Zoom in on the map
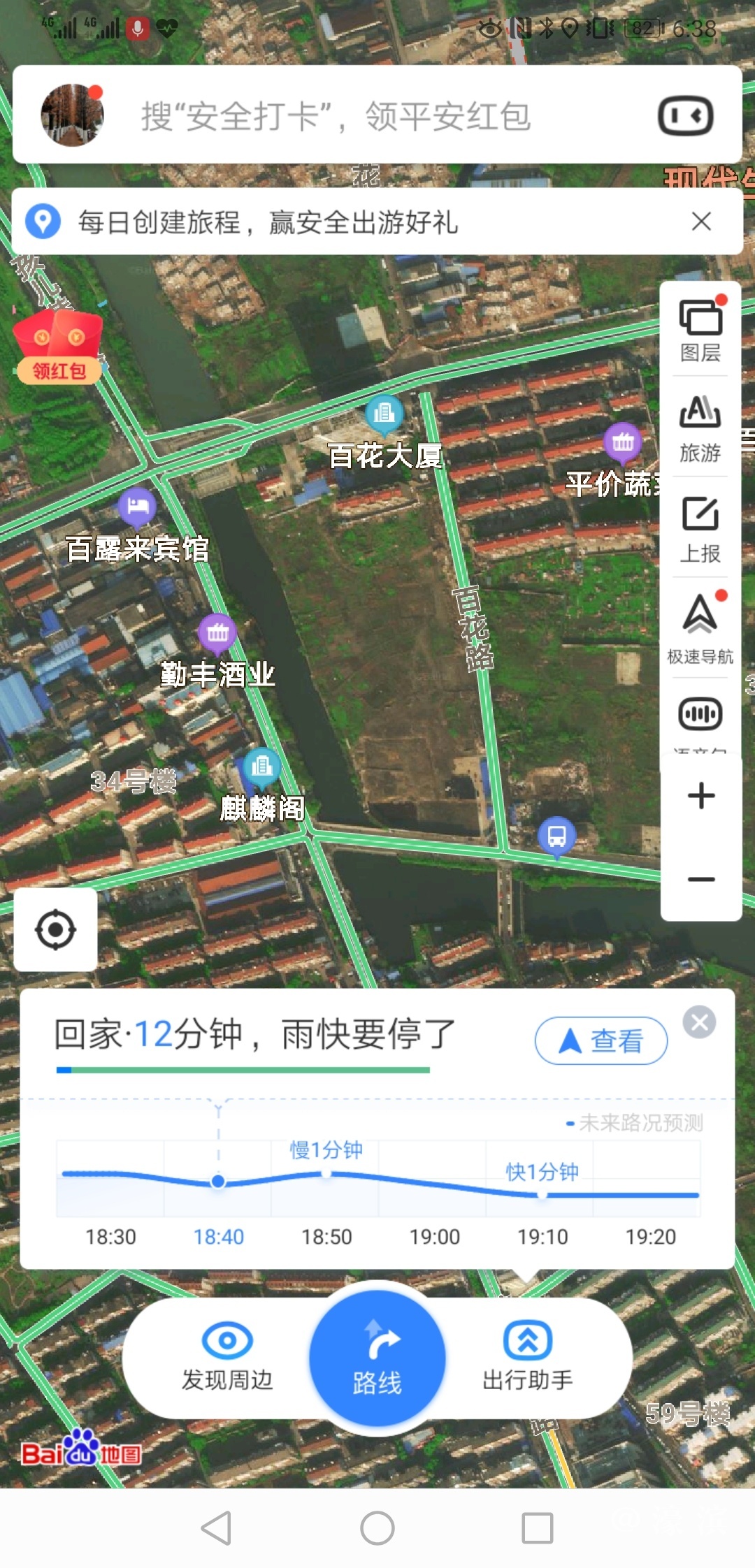755x1568 pixels. click(701, 796)
